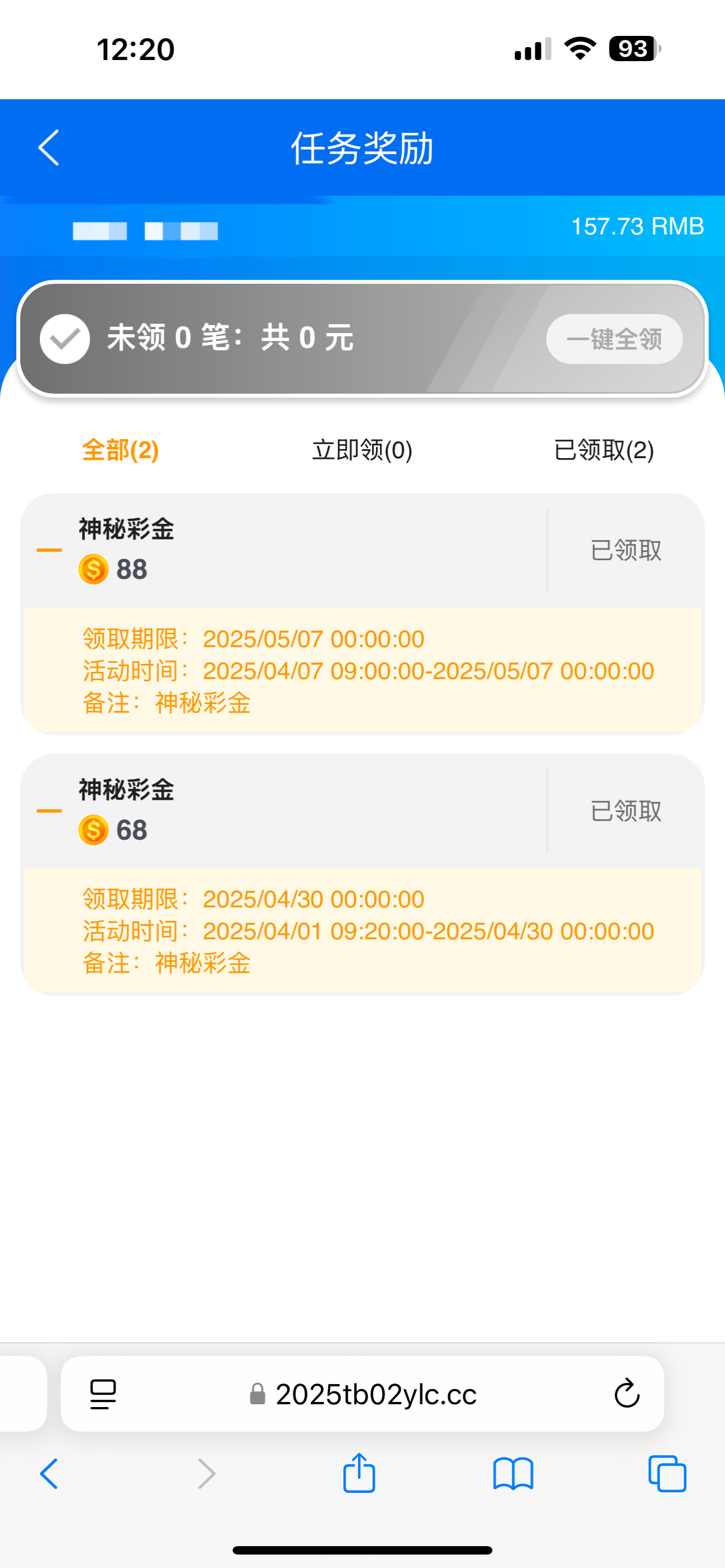
Task: Go back from the 任务奖励 page
Action: 49,147
